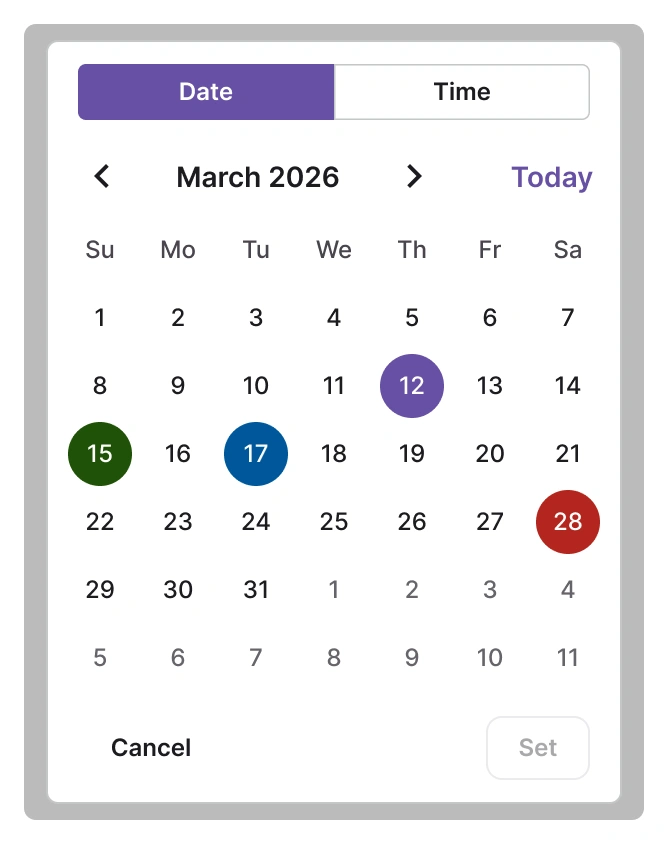Select March 6 on the calendar
The height and width of the screenshot is (844, 668).
[490, 318]
